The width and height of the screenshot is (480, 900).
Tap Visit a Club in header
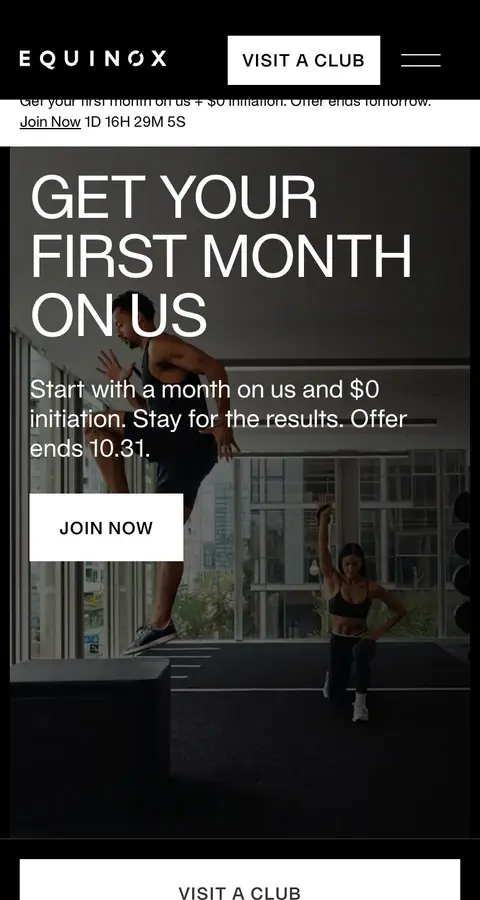[x=303, y=60]
